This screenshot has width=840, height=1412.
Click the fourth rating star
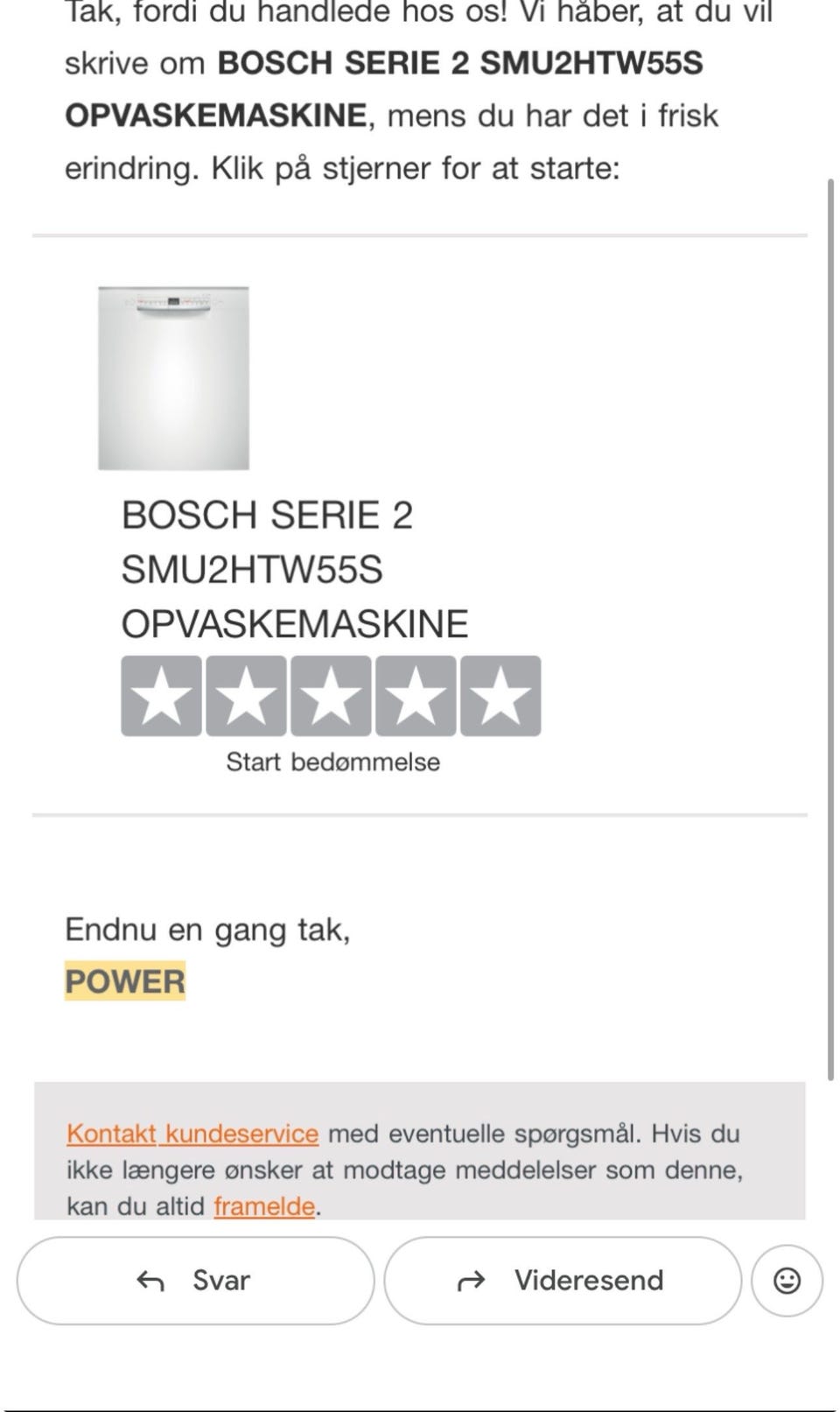416,696
